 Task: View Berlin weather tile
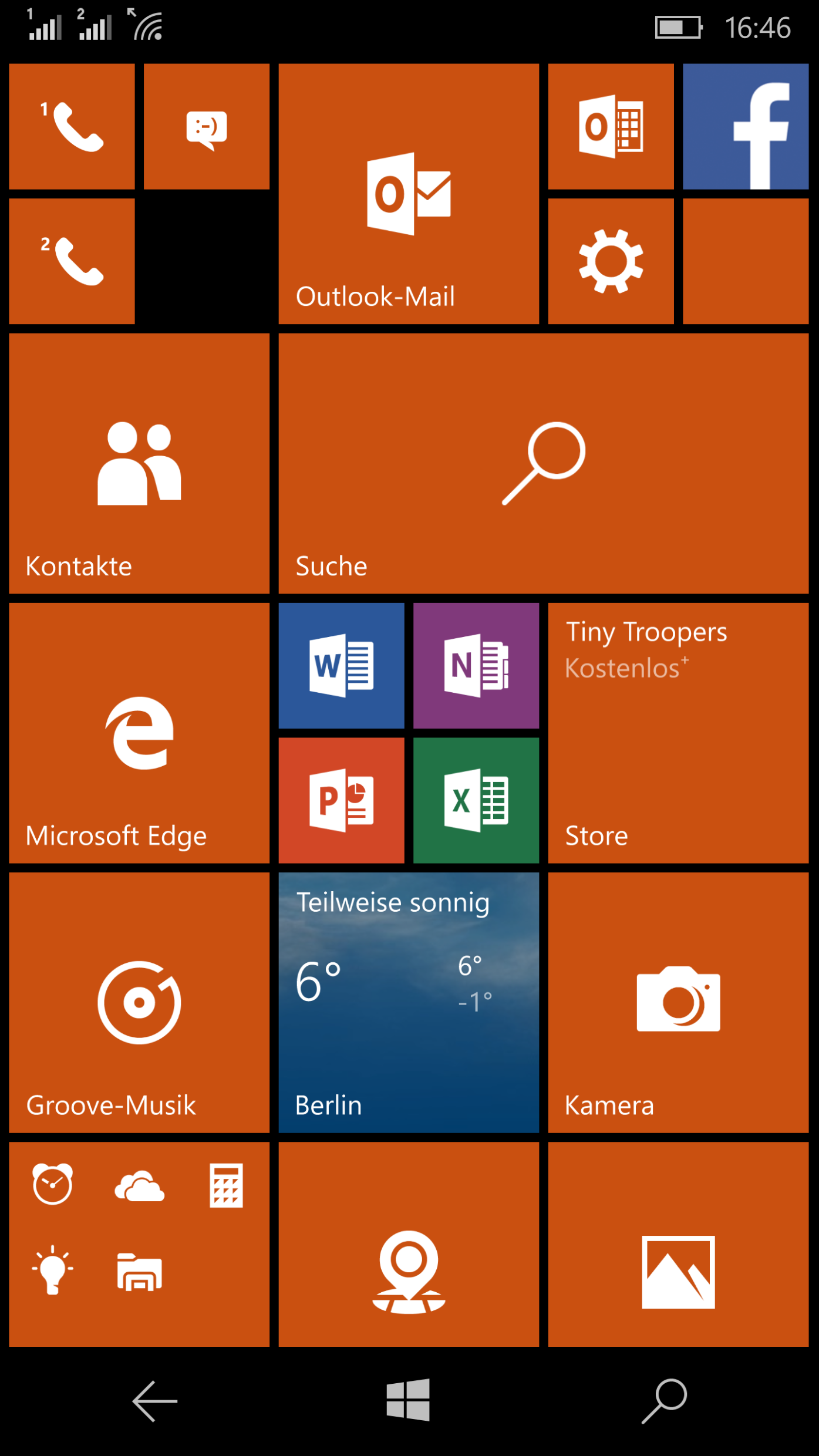(x=409, y=1002)
